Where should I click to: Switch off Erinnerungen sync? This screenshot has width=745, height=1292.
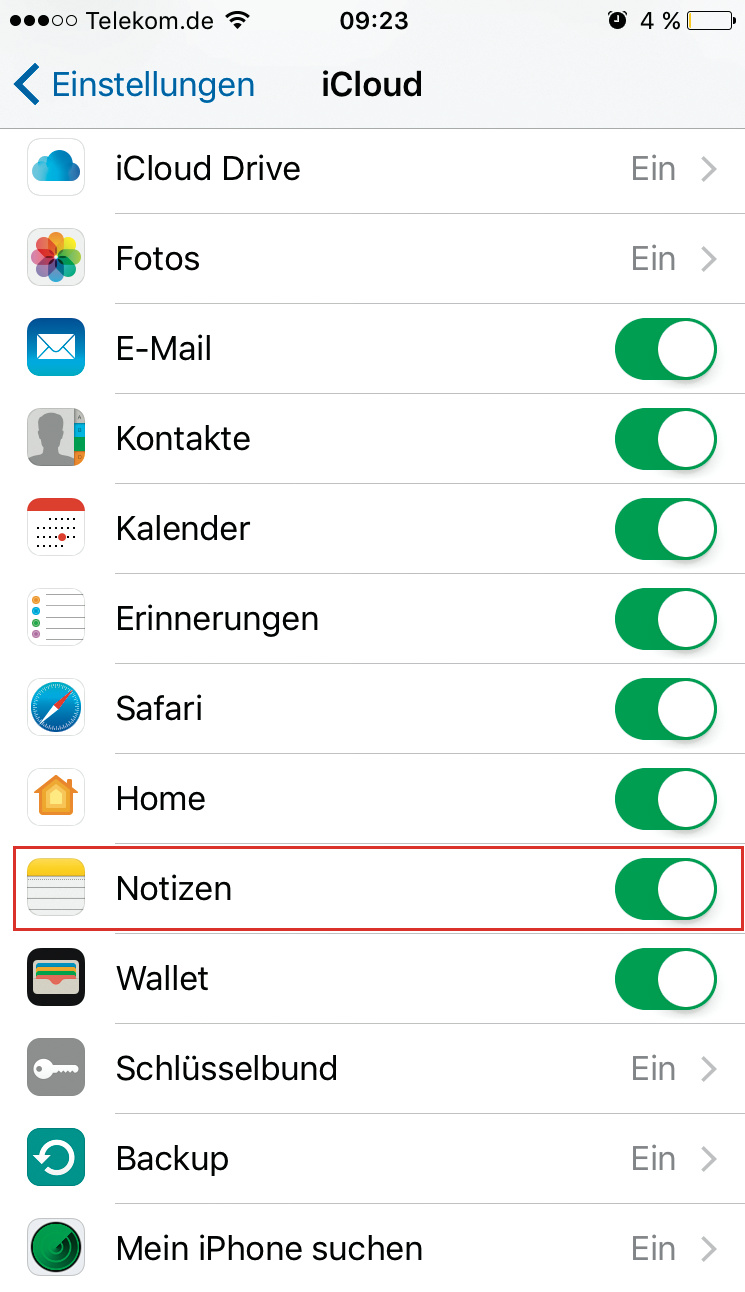tap(666, 619)
